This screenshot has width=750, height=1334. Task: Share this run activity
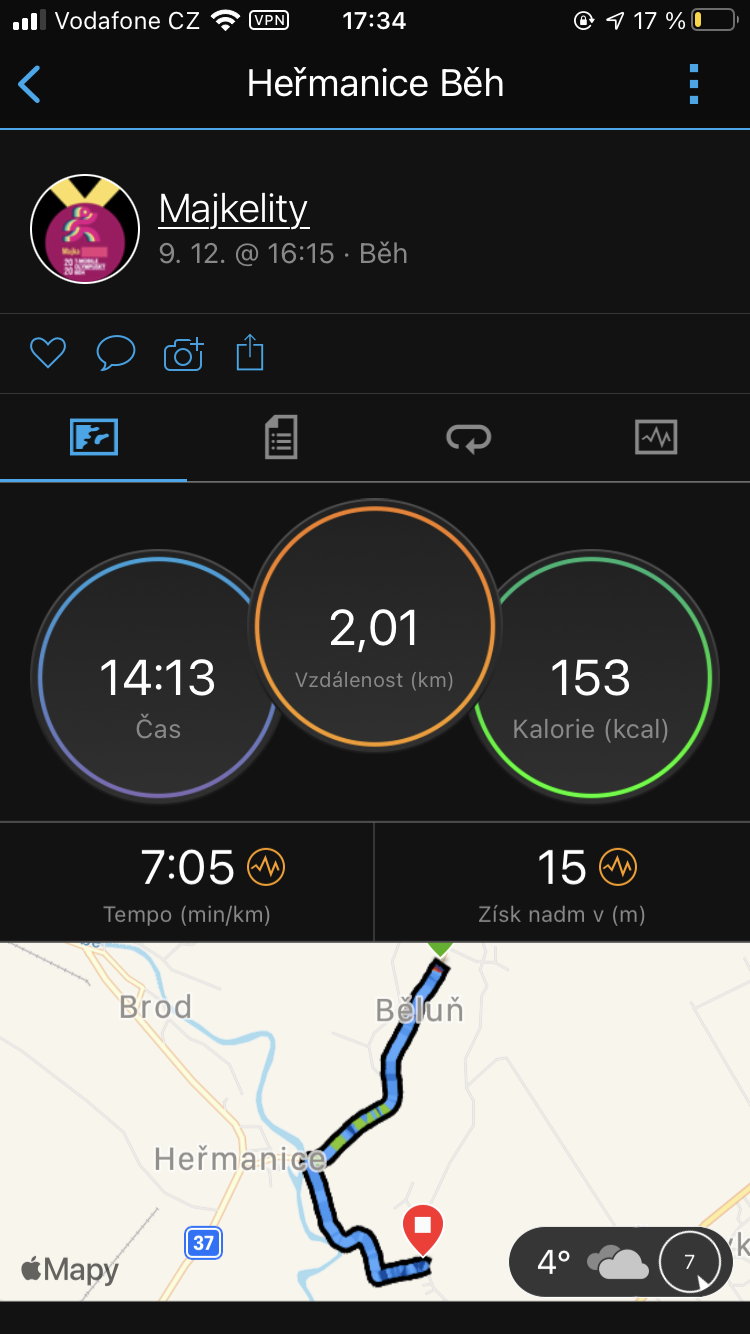pyautogui.click(x=250, y=353)
